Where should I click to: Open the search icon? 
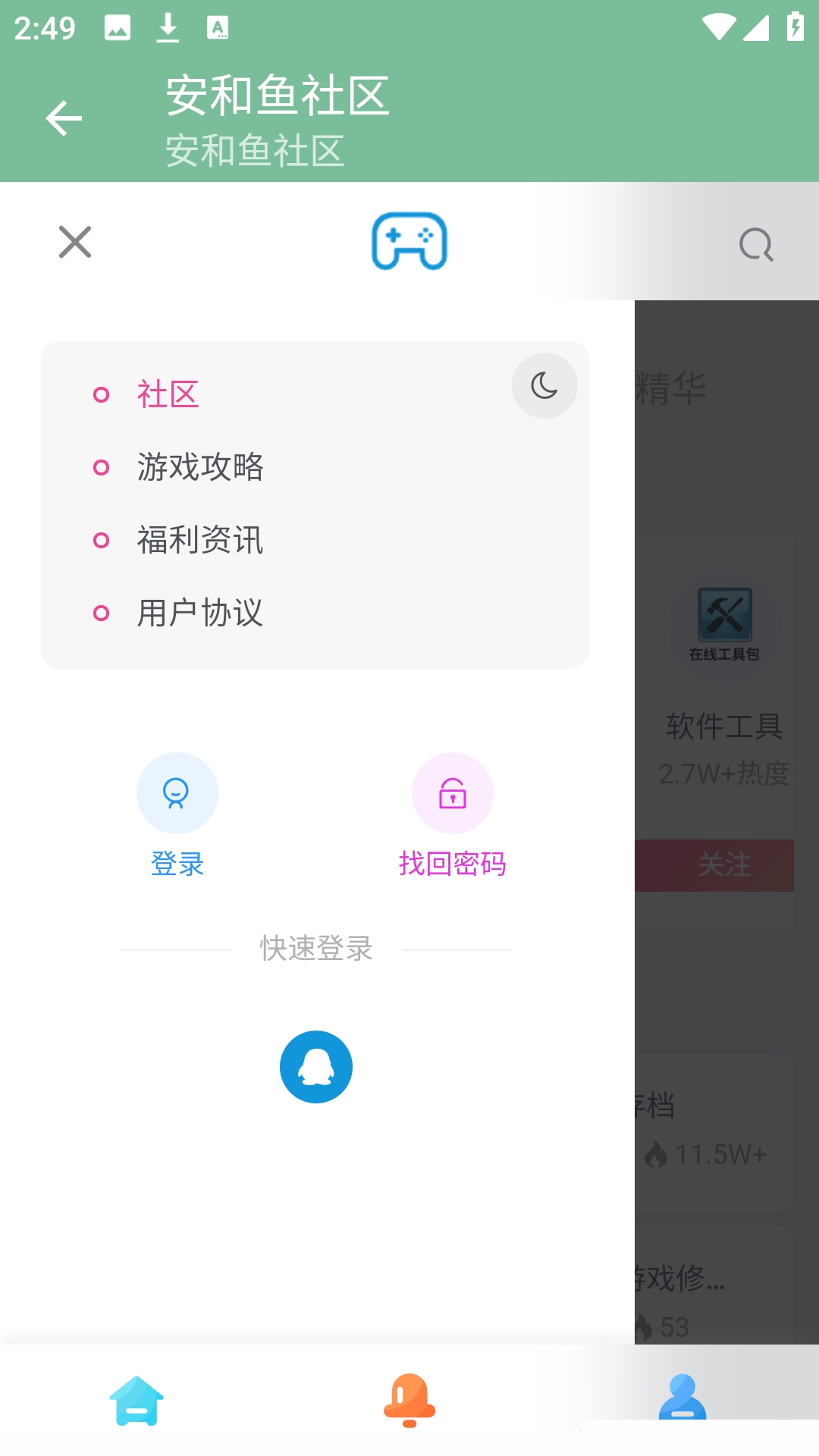(x=756, y=244)
